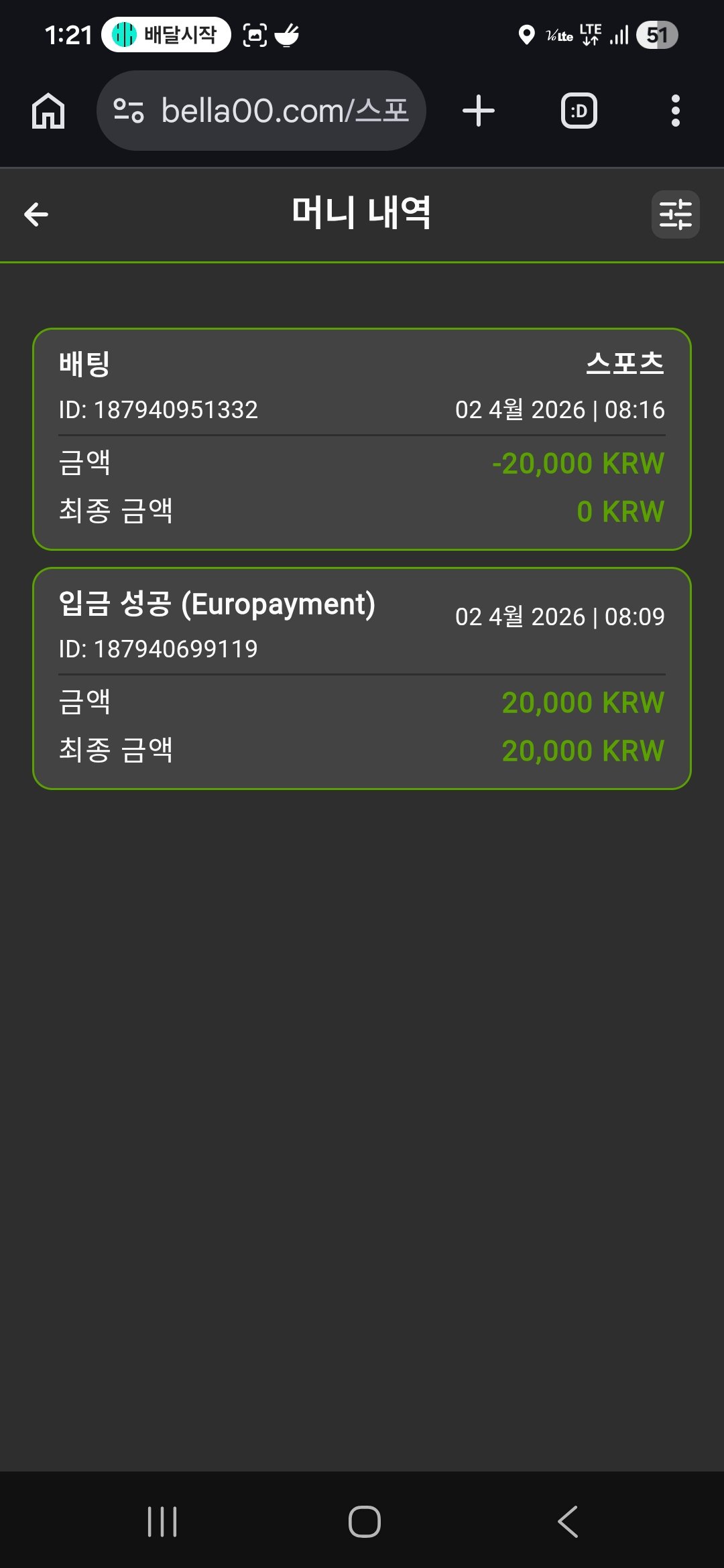Open the browser home page
Screen dimensions: 724x1568
coord(48,111)
